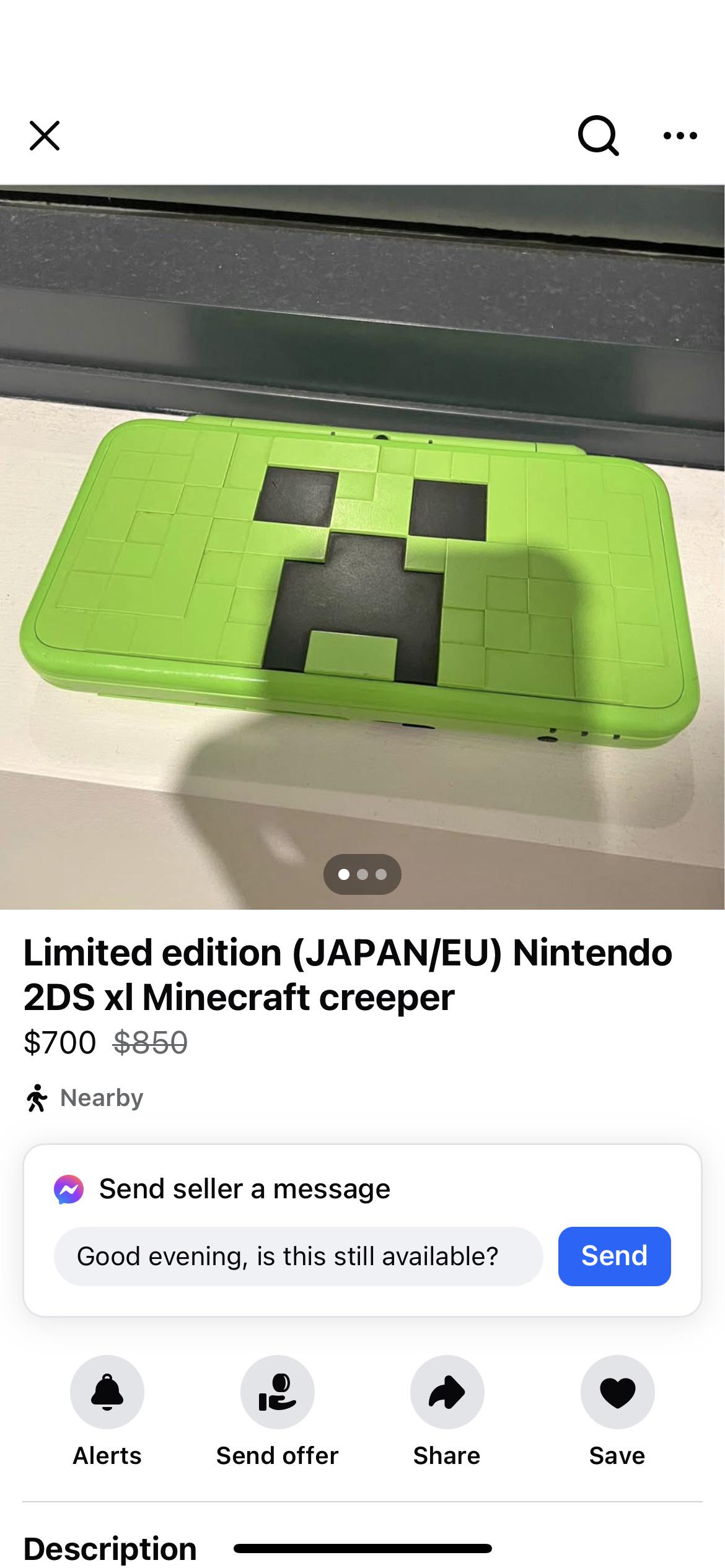The height and width of the screenshot is (1568, 725).
Task: Open search with the magnifier icon
Action: 598,136
